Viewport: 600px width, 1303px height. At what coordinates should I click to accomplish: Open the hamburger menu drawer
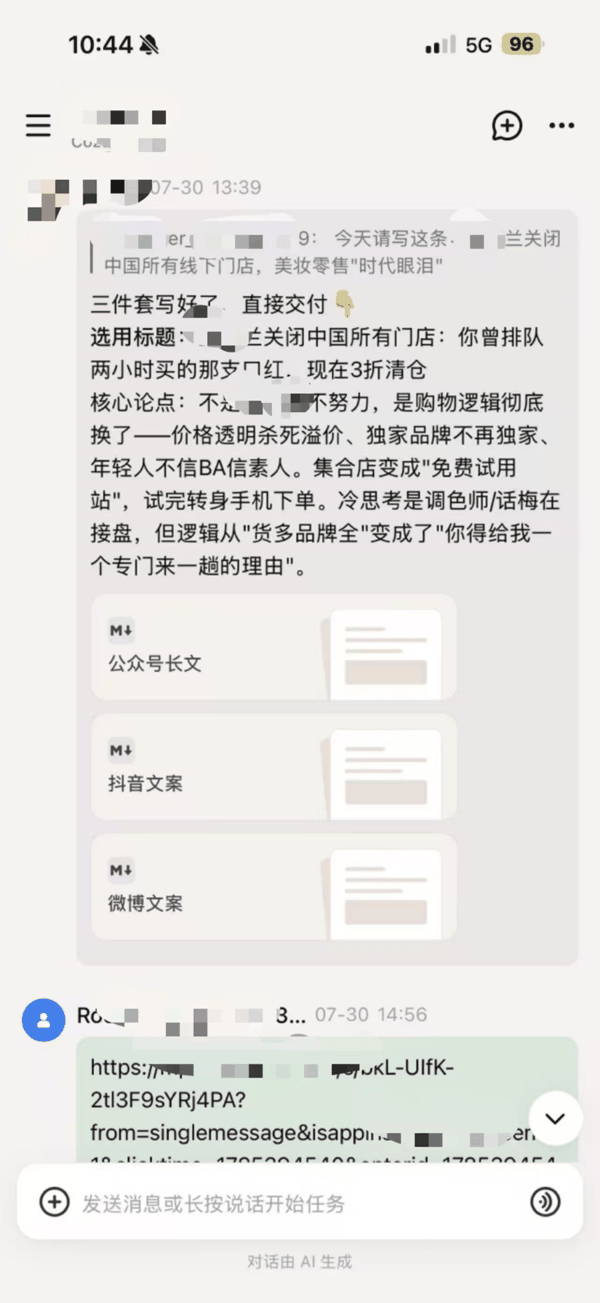38,125
